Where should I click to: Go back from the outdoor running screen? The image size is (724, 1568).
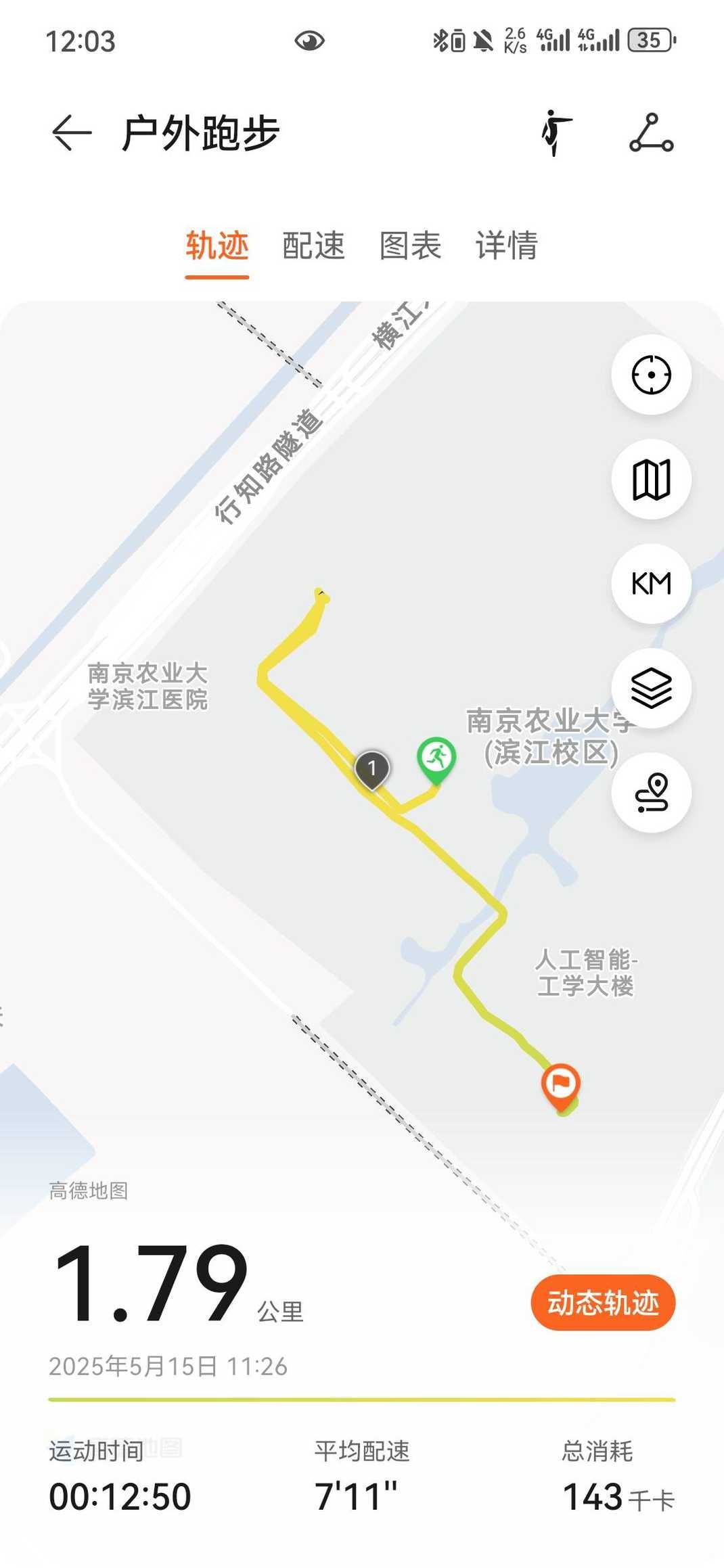point(72,132)
